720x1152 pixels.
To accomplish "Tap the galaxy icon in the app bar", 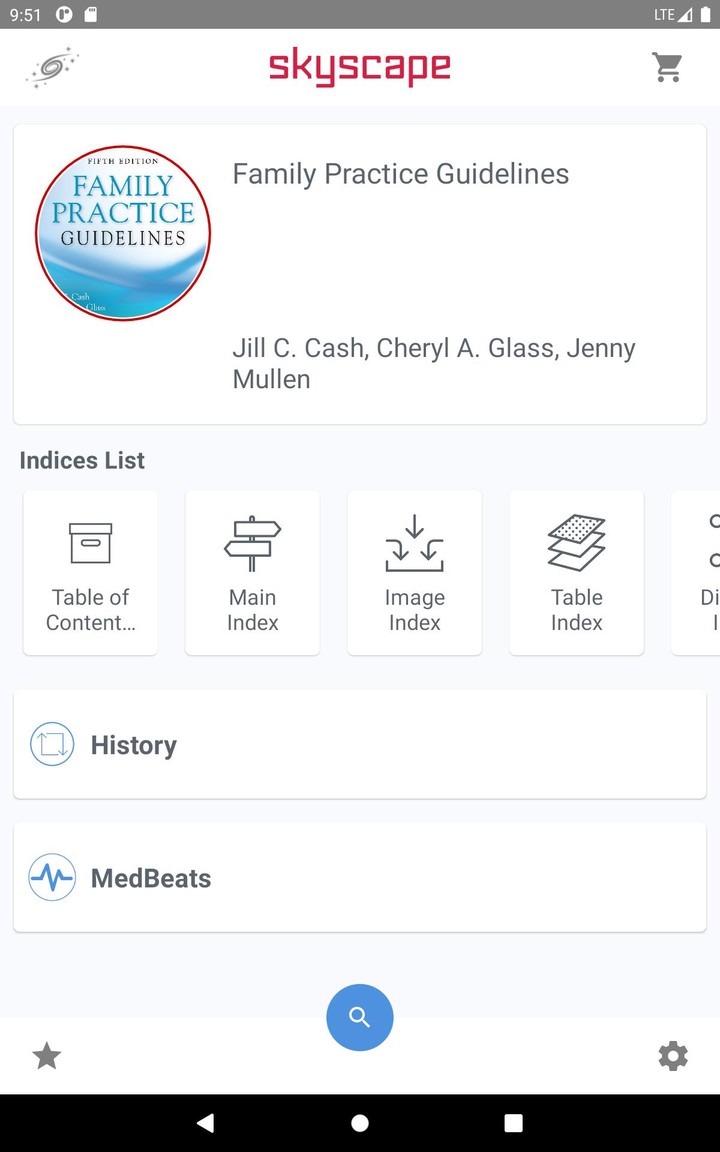I will [52, 68].
